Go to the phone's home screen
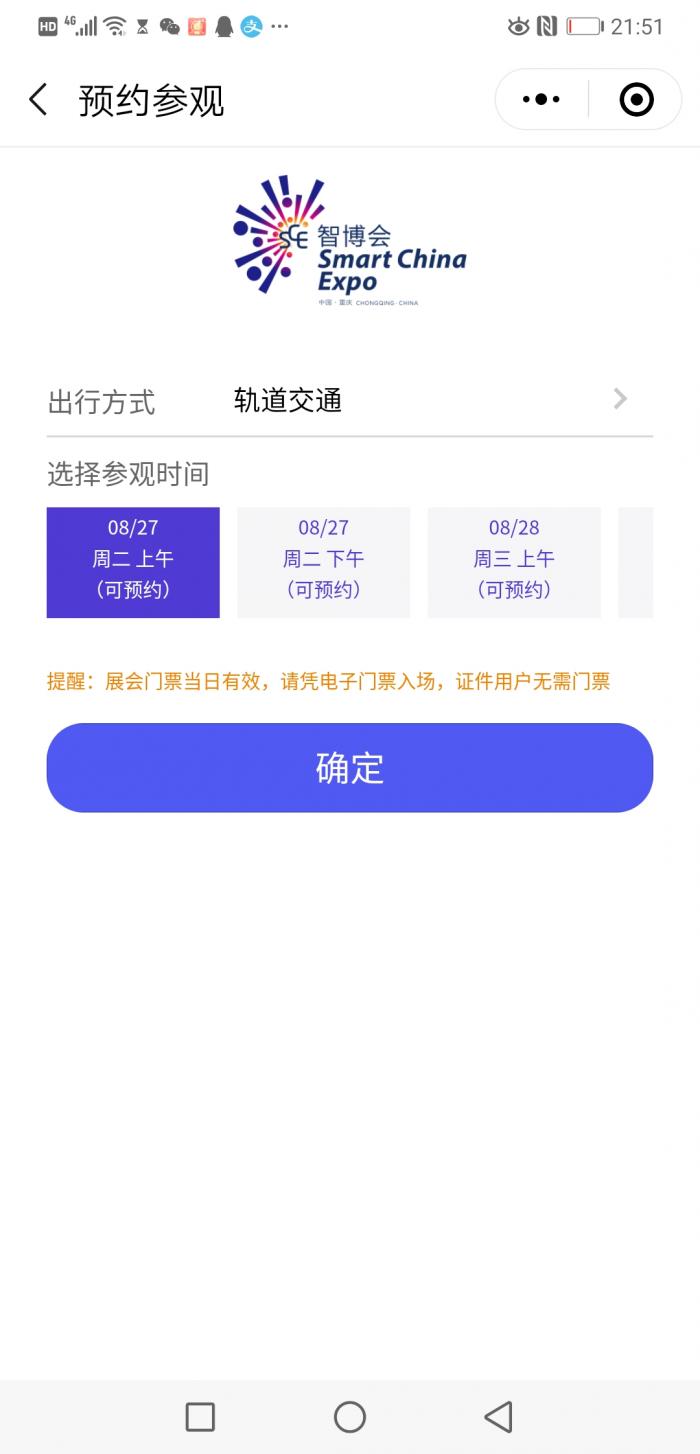 coord(350,1416)
